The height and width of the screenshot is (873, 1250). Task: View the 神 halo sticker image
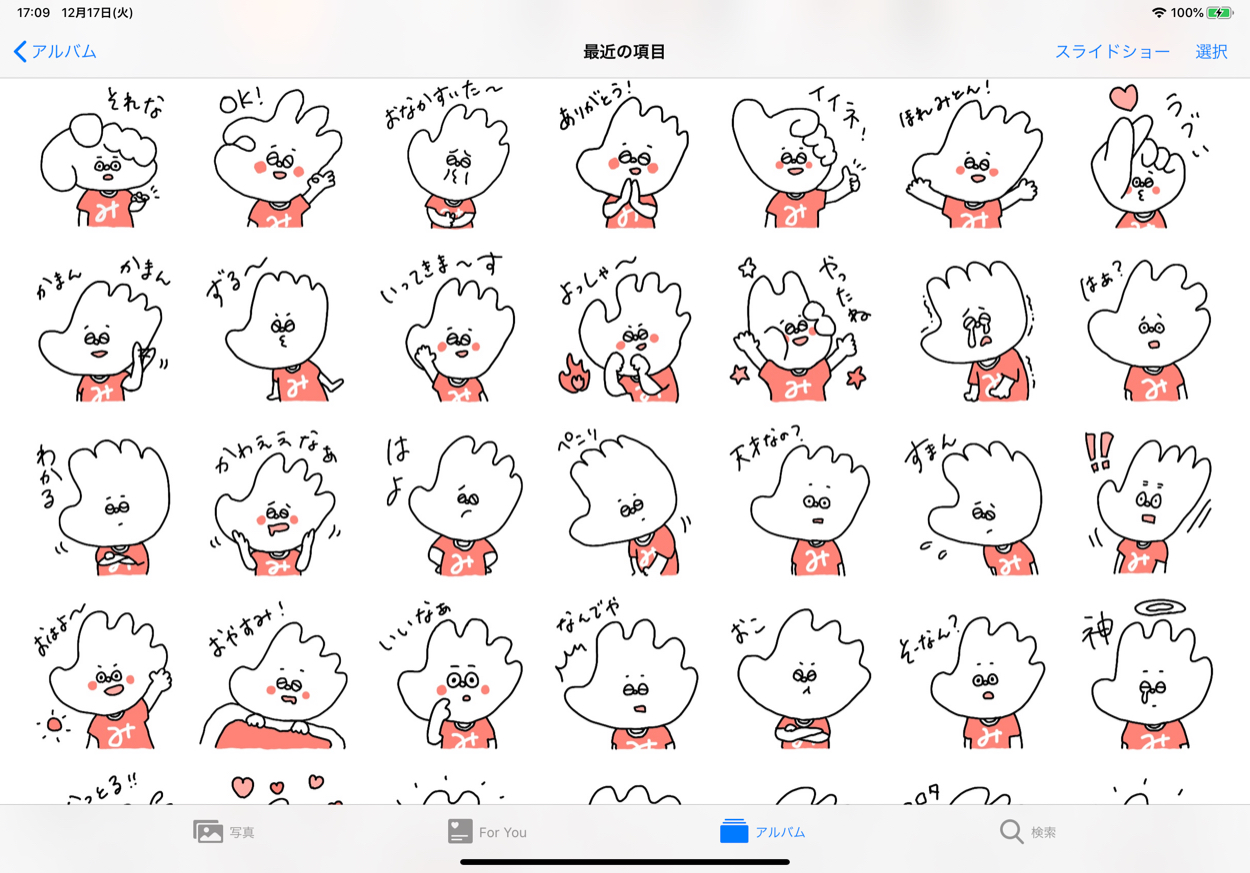[1148, 676]
